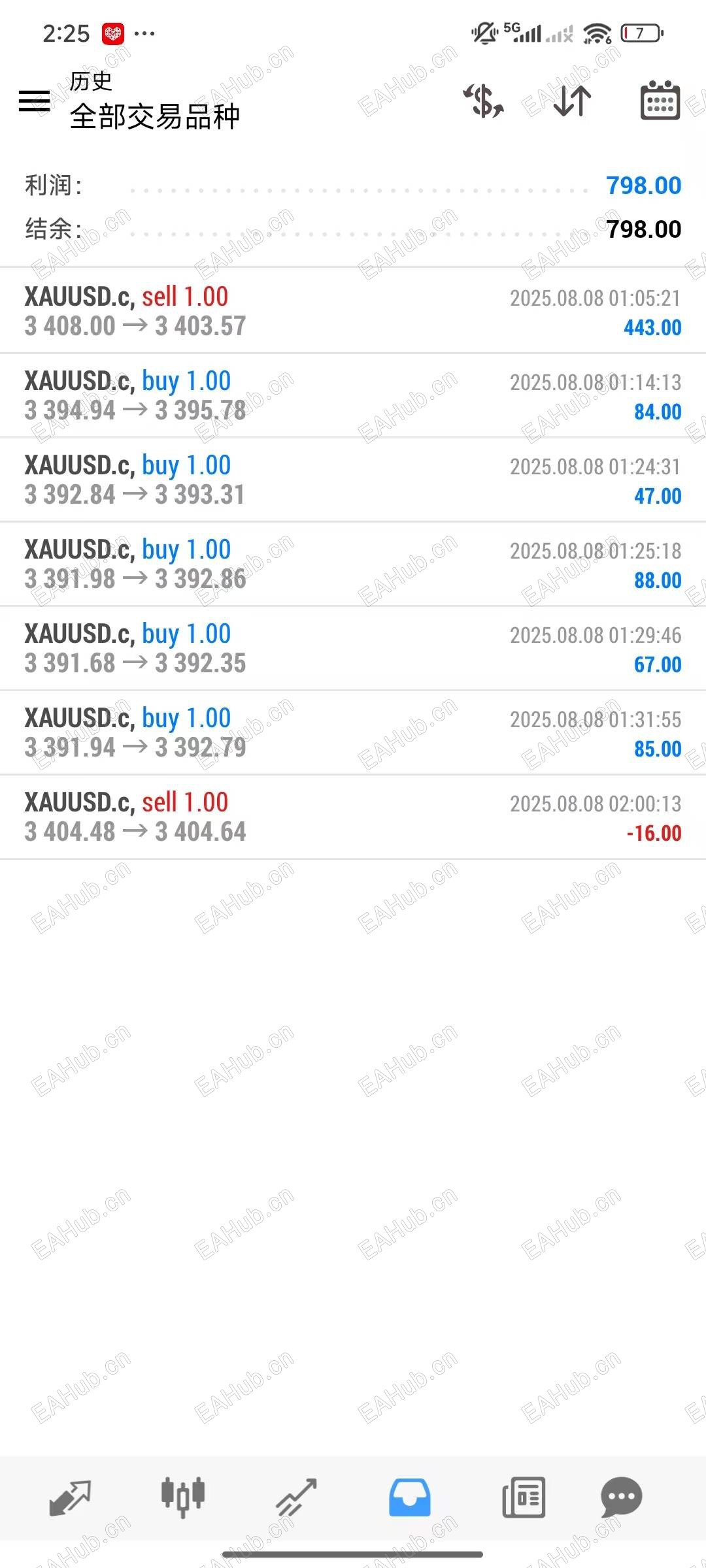This screenshot has width=706, height=1568.
Task: Go to the Trade tab
Action: [x=296, y=1497]
